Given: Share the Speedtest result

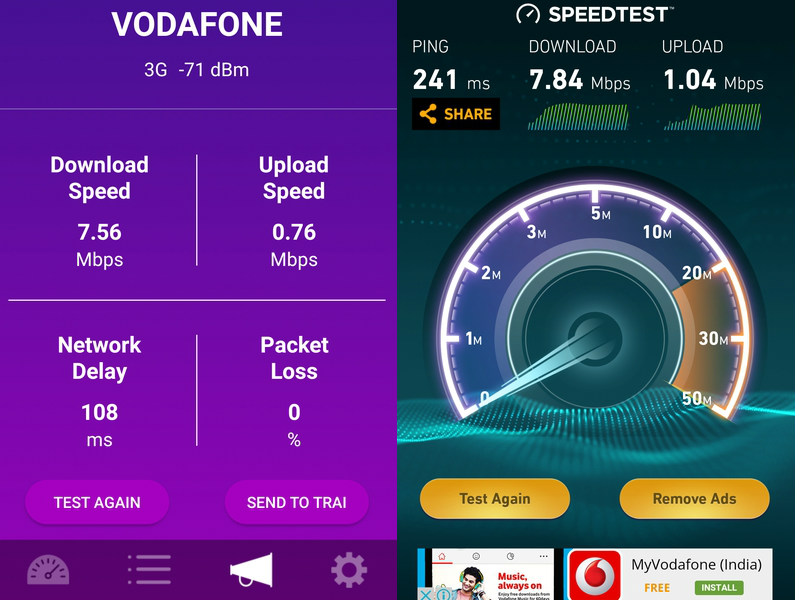Looking at the screenshot, I should click(456, 114).
